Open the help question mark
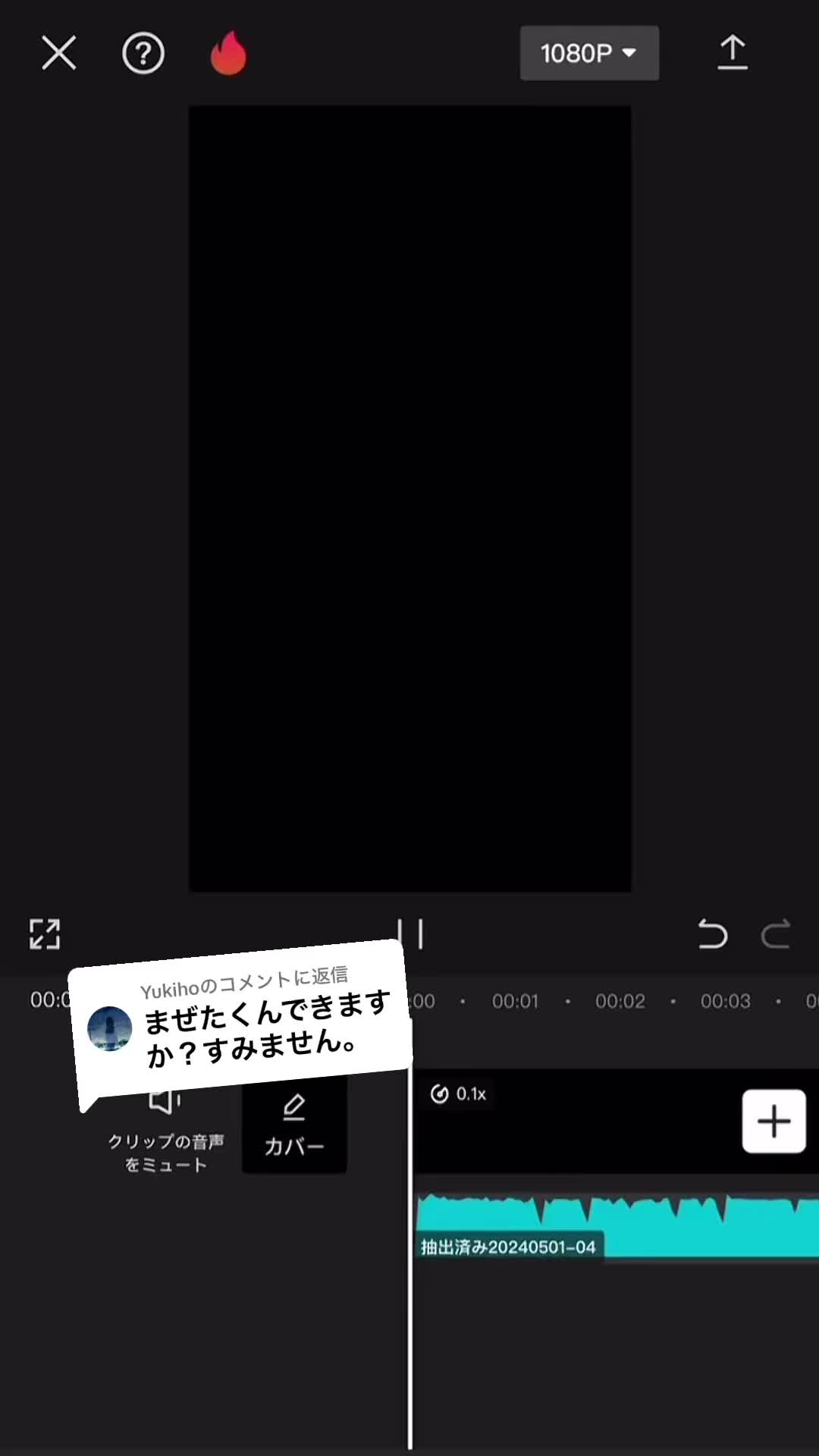 coord(143,53)
